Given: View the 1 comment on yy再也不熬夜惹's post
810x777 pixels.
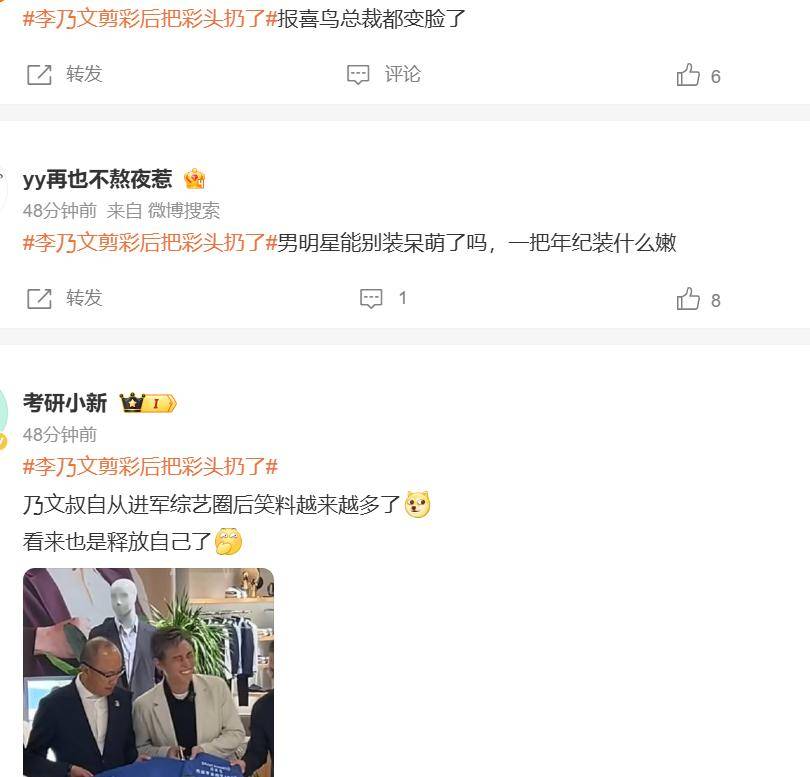Looking at the screenshot, I should click(384, 299).
